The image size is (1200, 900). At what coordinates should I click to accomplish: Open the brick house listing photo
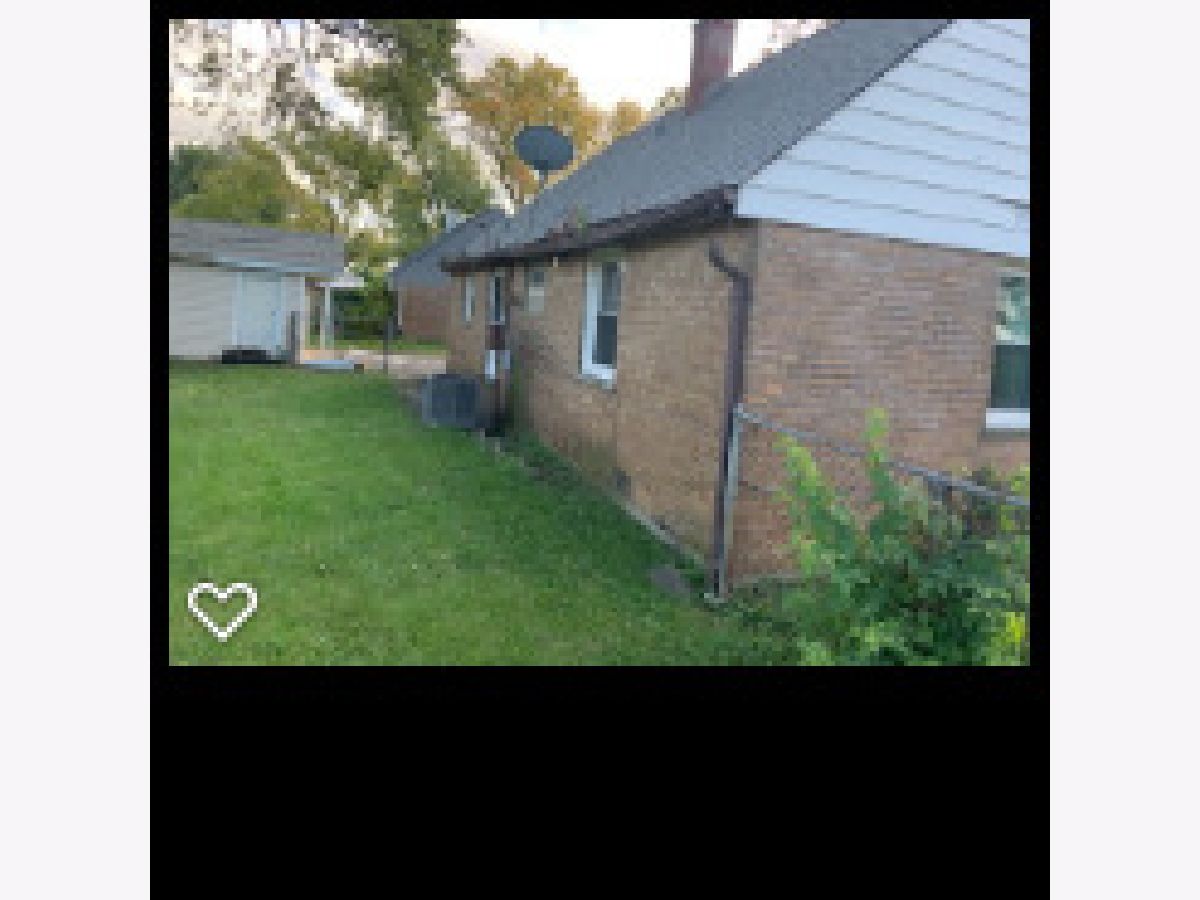click(600, 340)
